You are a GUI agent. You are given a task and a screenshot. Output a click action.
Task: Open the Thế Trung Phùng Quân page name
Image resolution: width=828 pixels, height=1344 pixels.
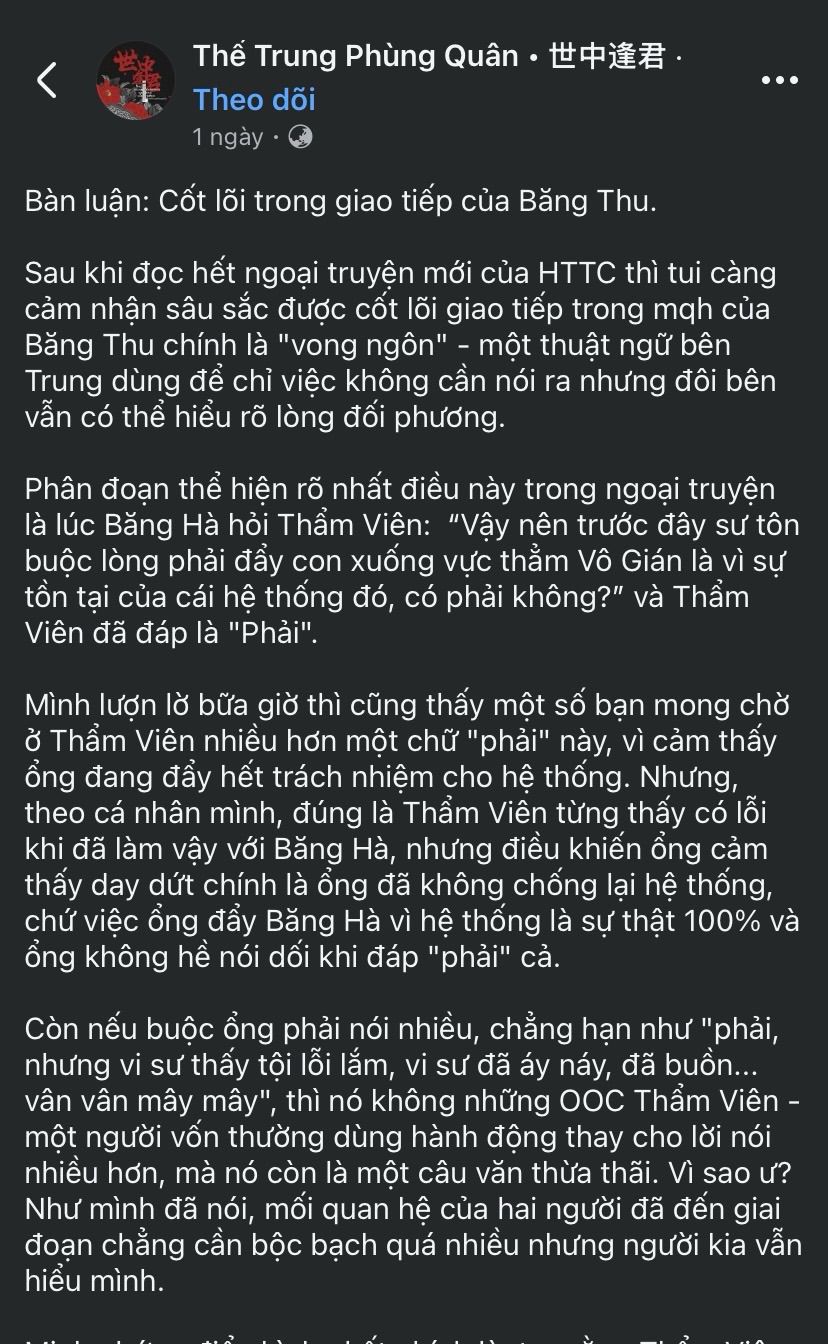(355, 56)
